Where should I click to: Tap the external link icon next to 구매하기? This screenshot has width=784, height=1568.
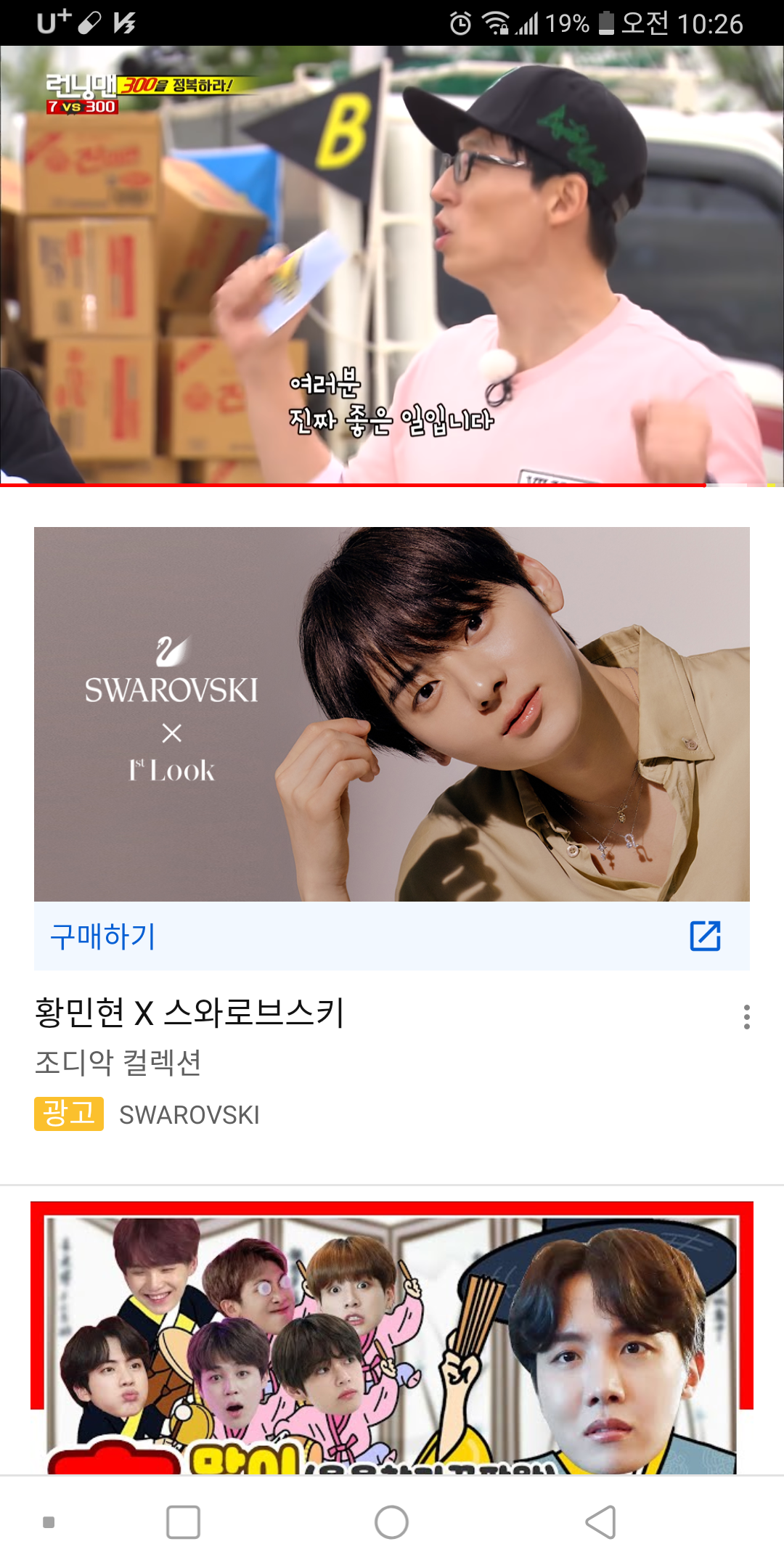click(705, 936)
